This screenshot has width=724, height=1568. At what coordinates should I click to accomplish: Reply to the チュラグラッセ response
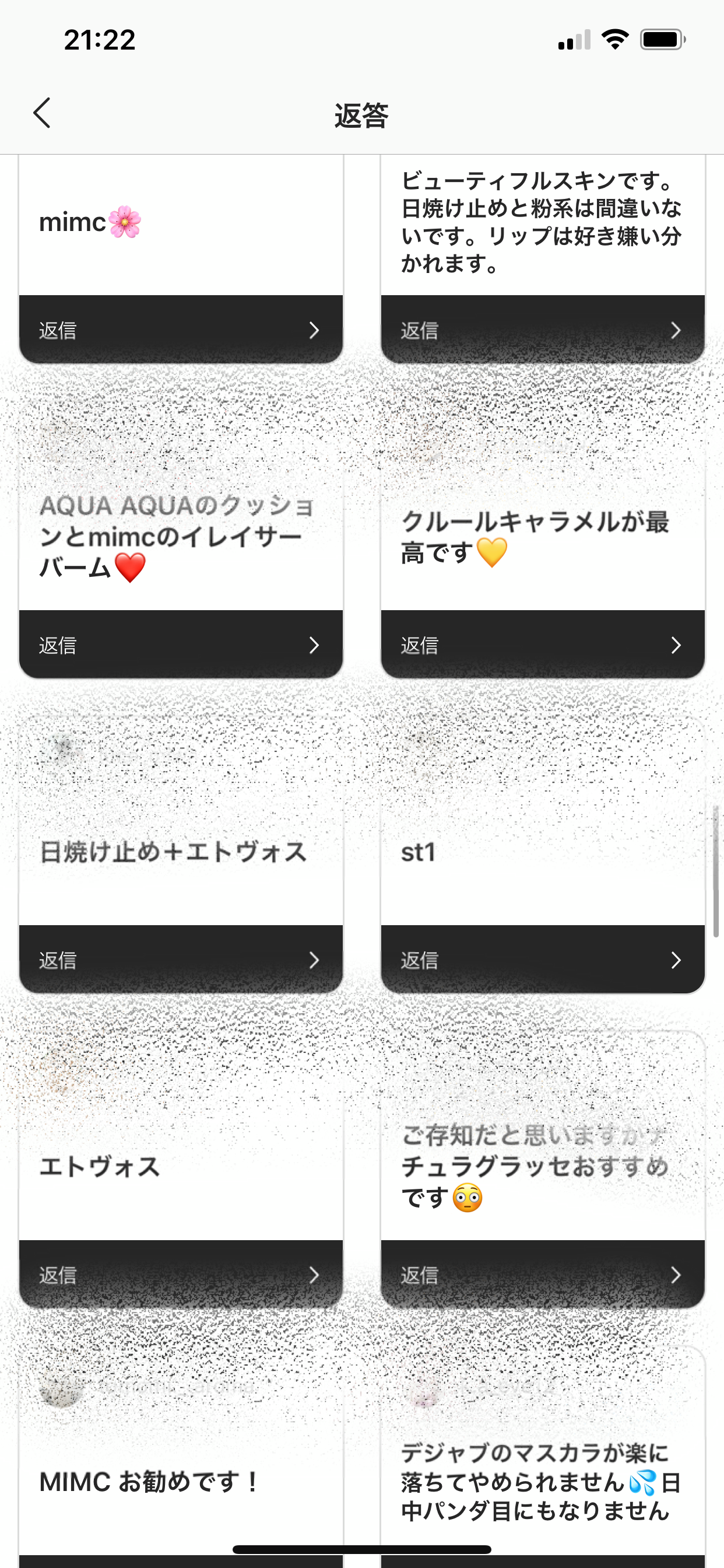tap(542, 1275)
